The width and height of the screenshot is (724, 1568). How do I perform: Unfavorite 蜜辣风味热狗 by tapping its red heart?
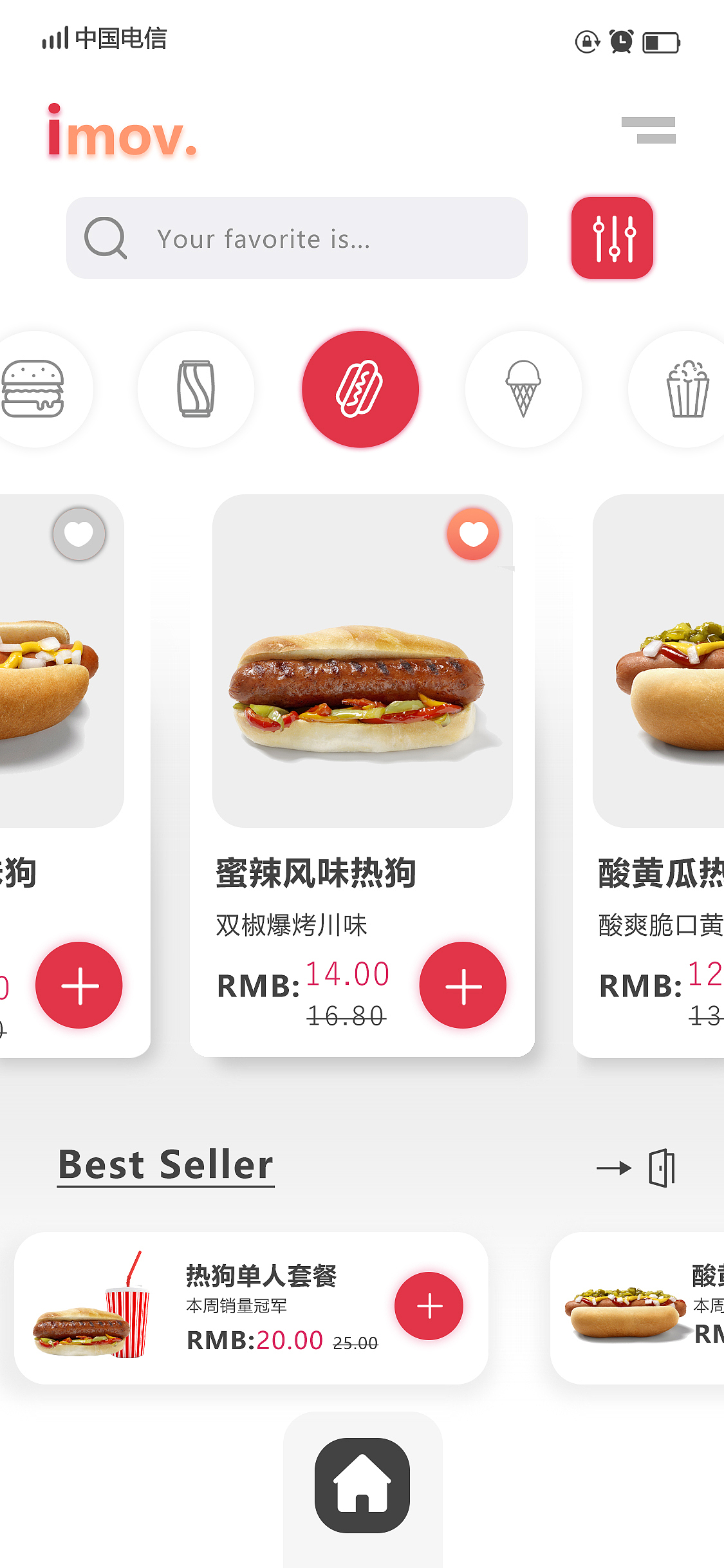[473, 534]
